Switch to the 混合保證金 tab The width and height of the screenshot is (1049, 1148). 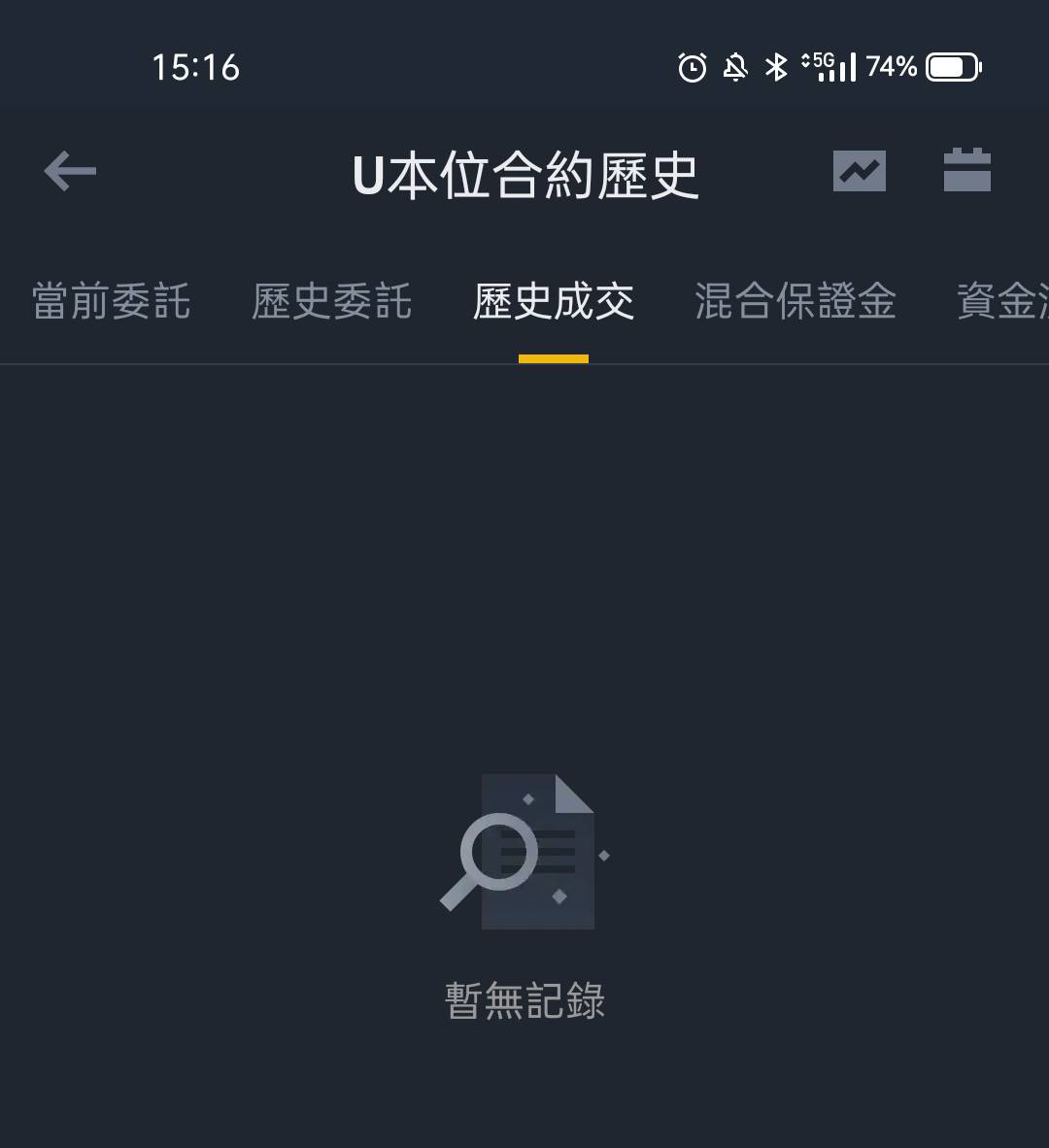coord(795,301)
